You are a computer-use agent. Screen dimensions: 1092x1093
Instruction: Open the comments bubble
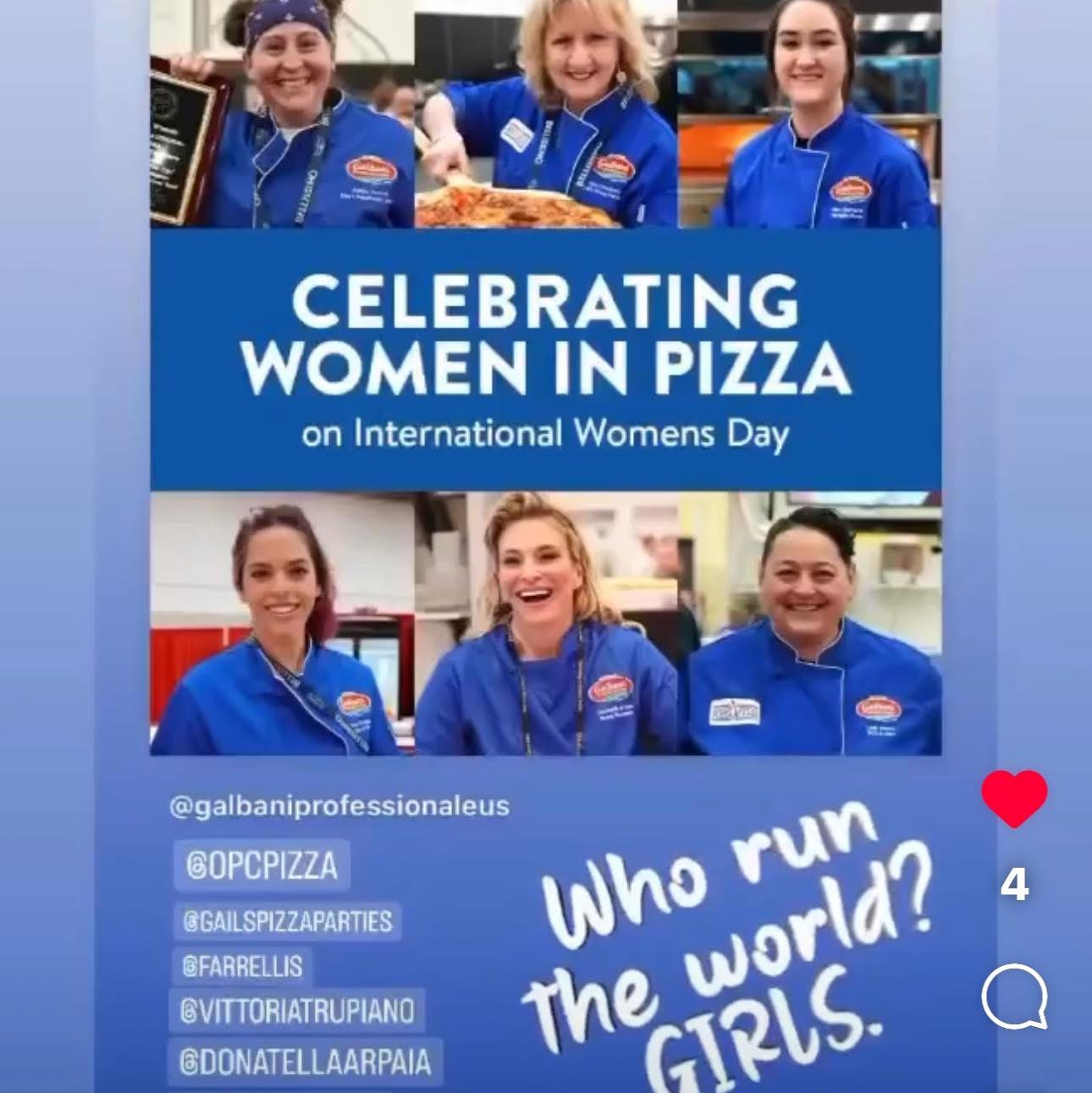(1014, 996)
